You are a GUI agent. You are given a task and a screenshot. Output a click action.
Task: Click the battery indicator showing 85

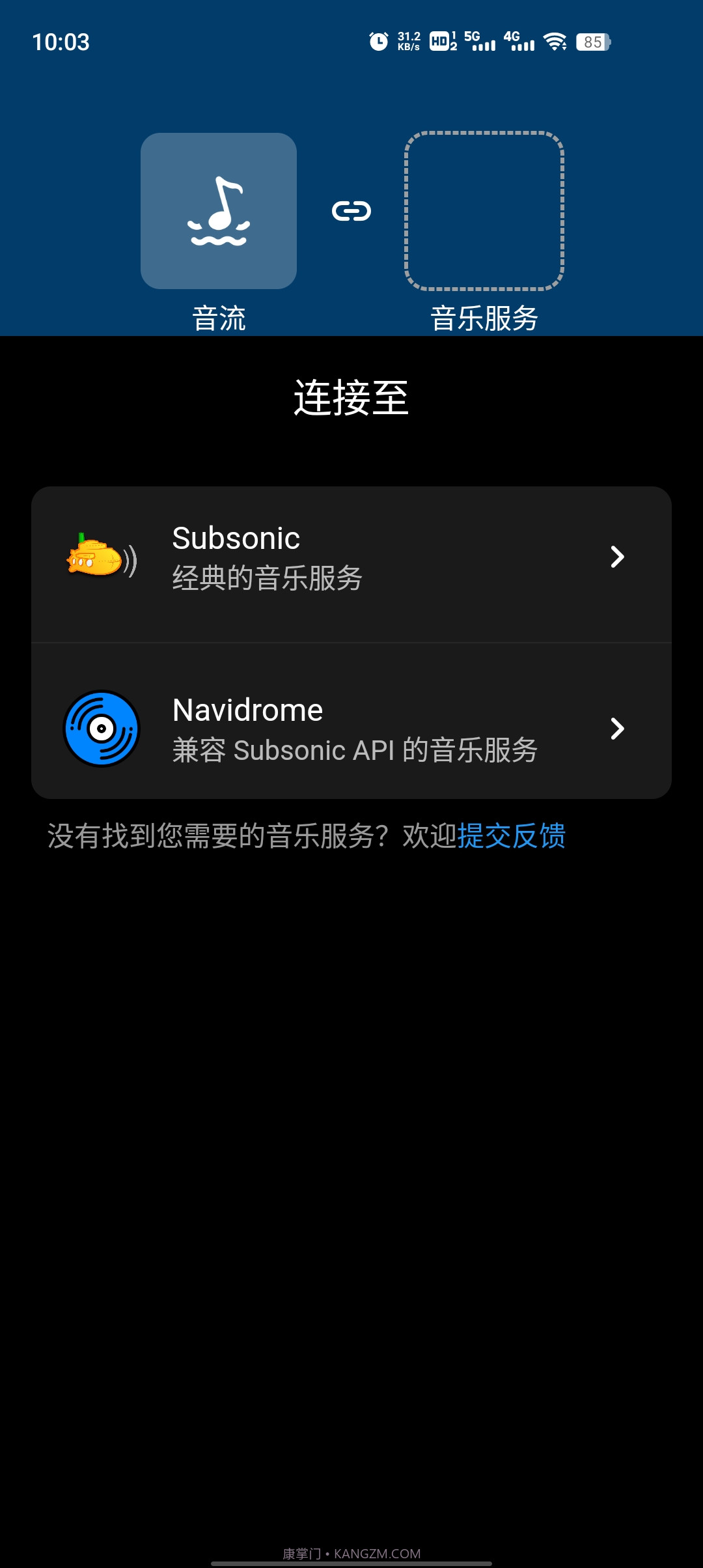pyautogui.click(x=592, y=42)
